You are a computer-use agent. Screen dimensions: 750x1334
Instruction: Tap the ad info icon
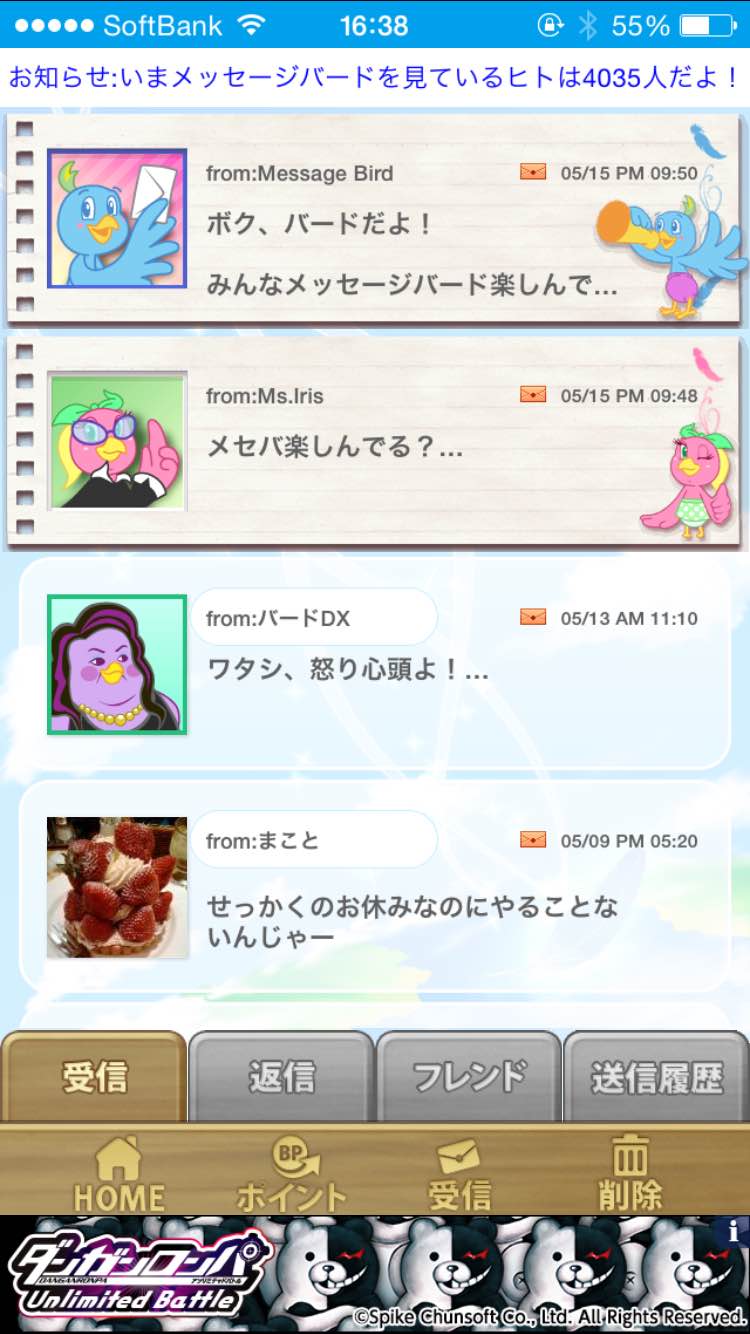[x=734, y=1231]
